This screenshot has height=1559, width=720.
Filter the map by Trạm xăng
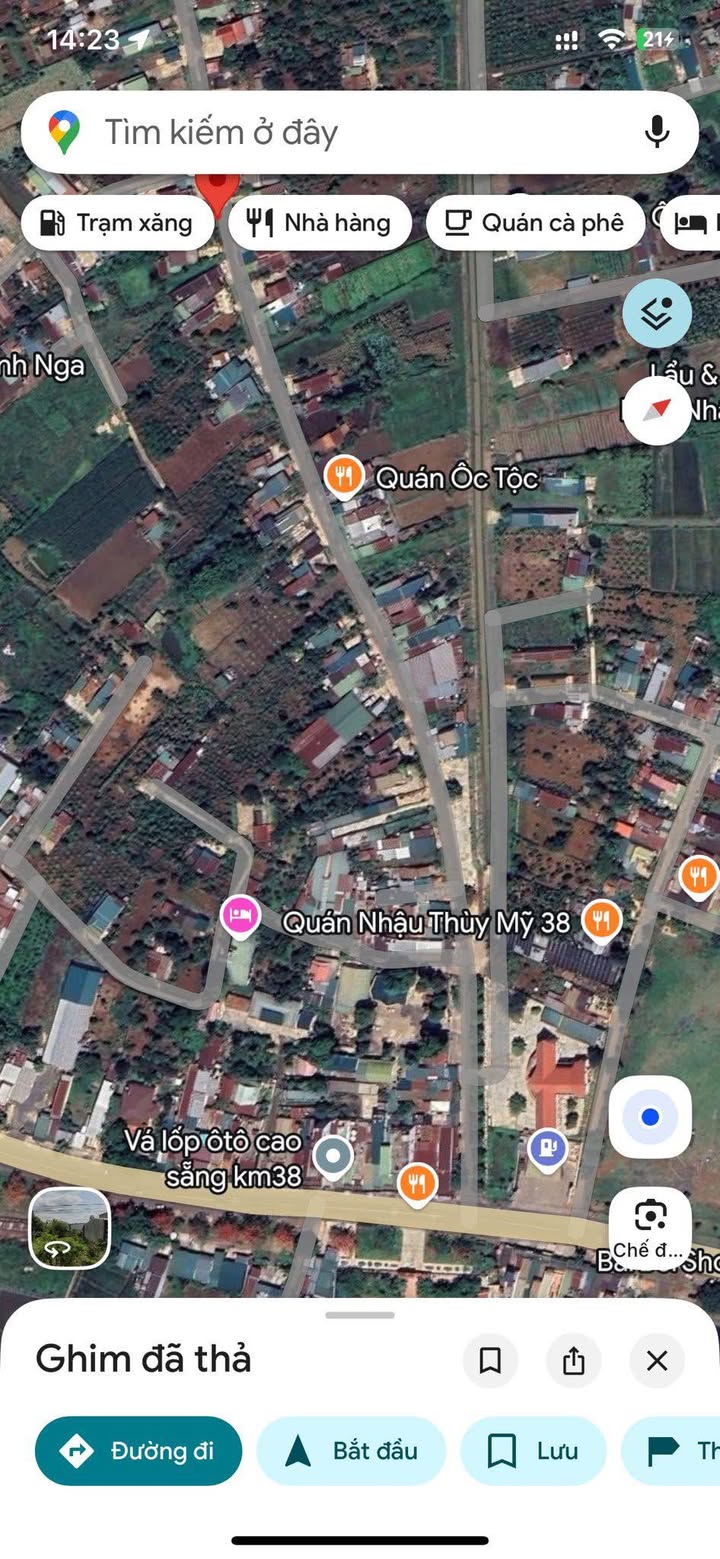point(117,222)
